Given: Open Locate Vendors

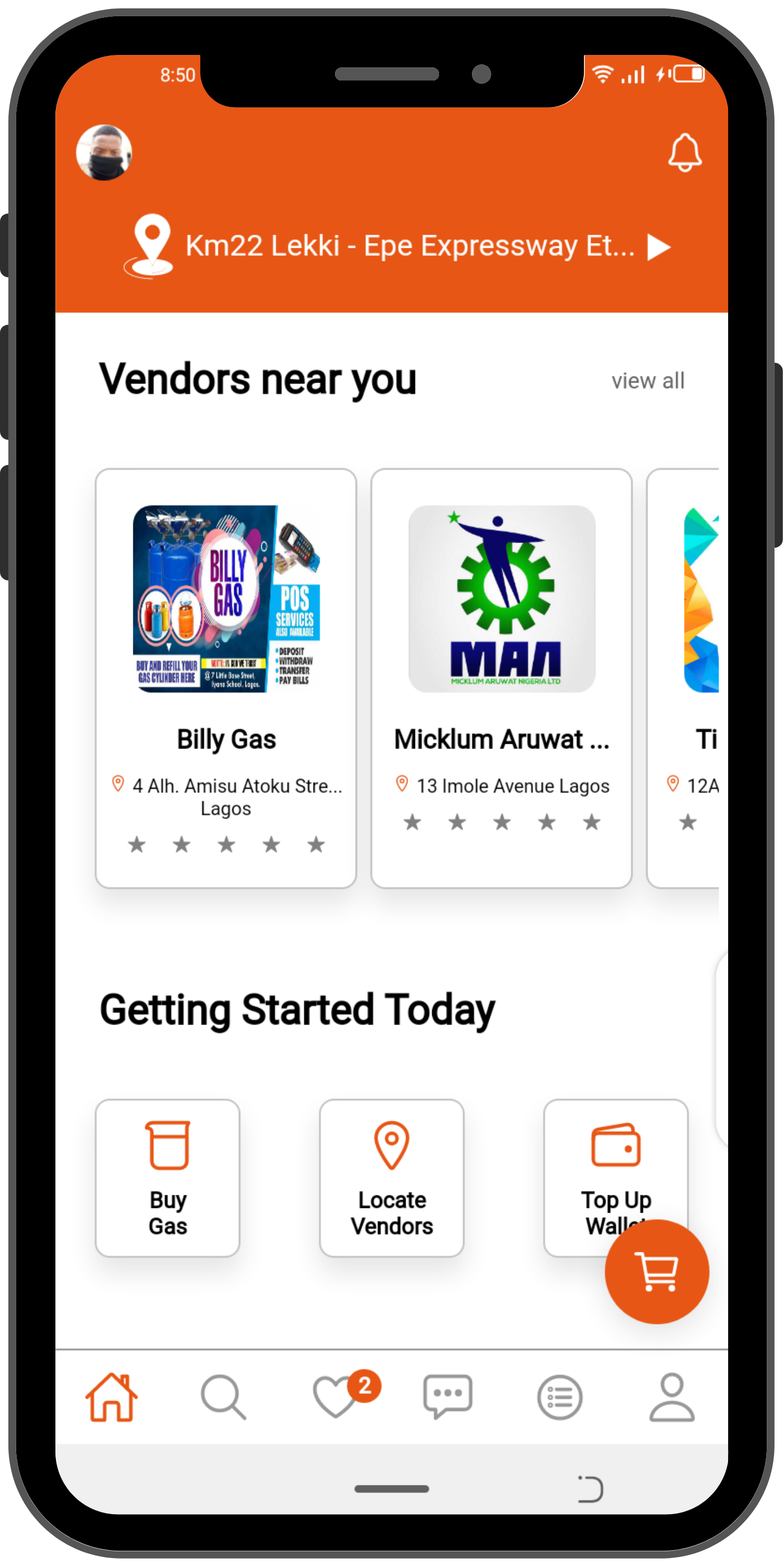Looking at the screenshot, I should click(391, 1177).
